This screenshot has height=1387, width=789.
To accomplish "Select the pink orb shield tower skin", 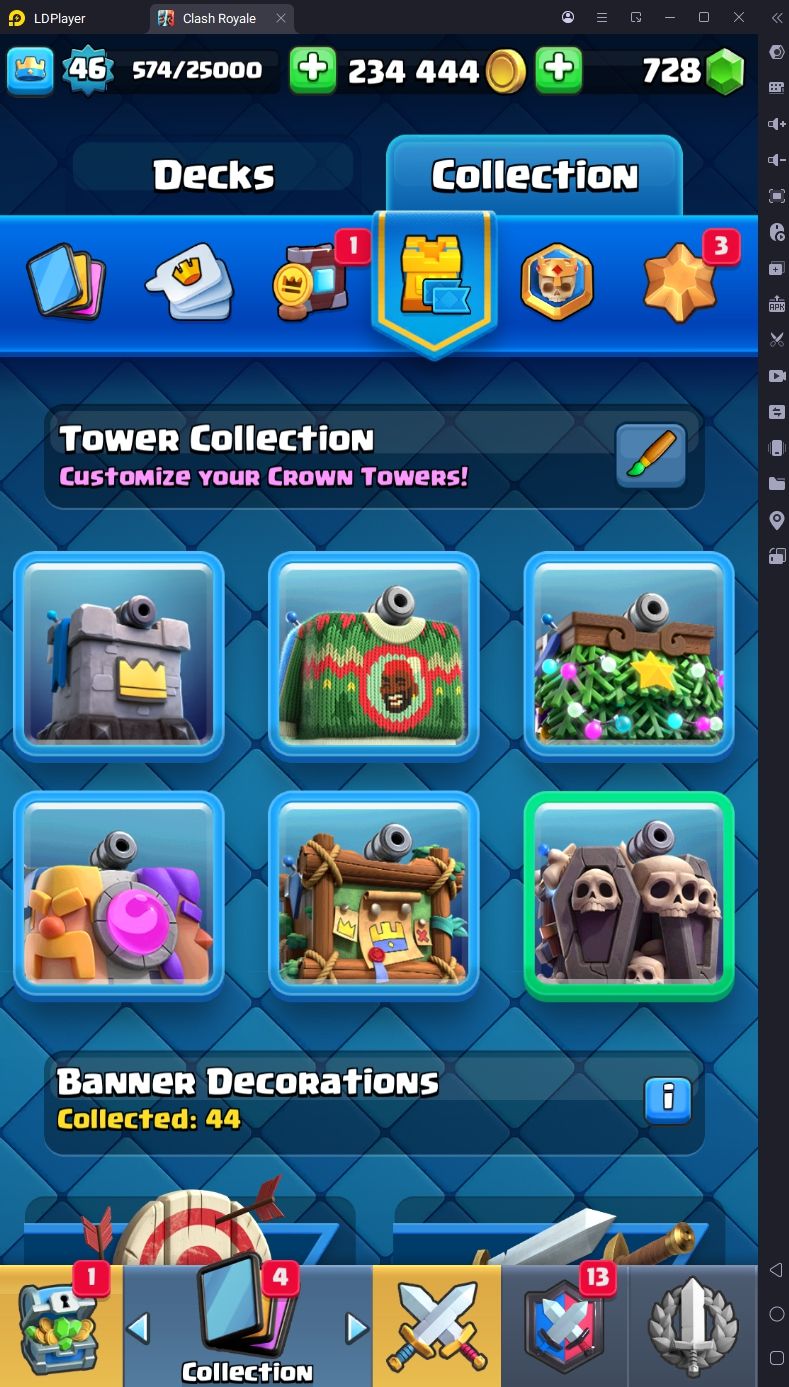I will point(119,896).
